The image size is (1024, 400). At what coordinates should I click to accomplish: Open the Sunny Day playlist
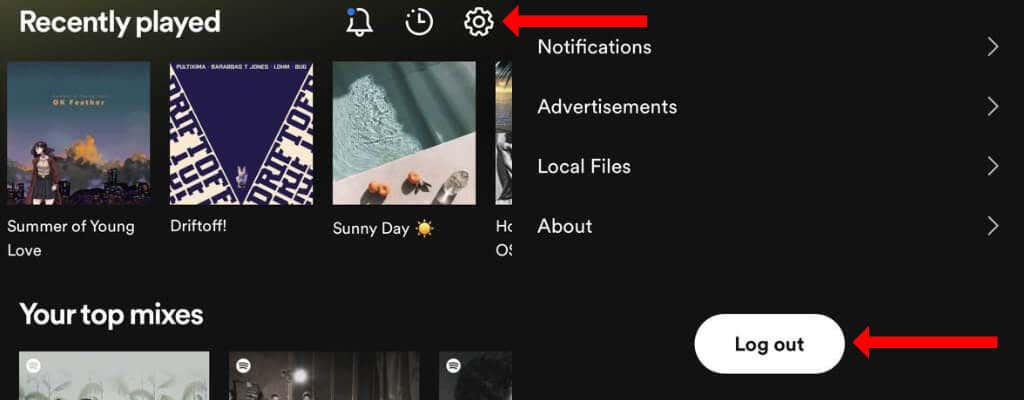click(404, 133)
